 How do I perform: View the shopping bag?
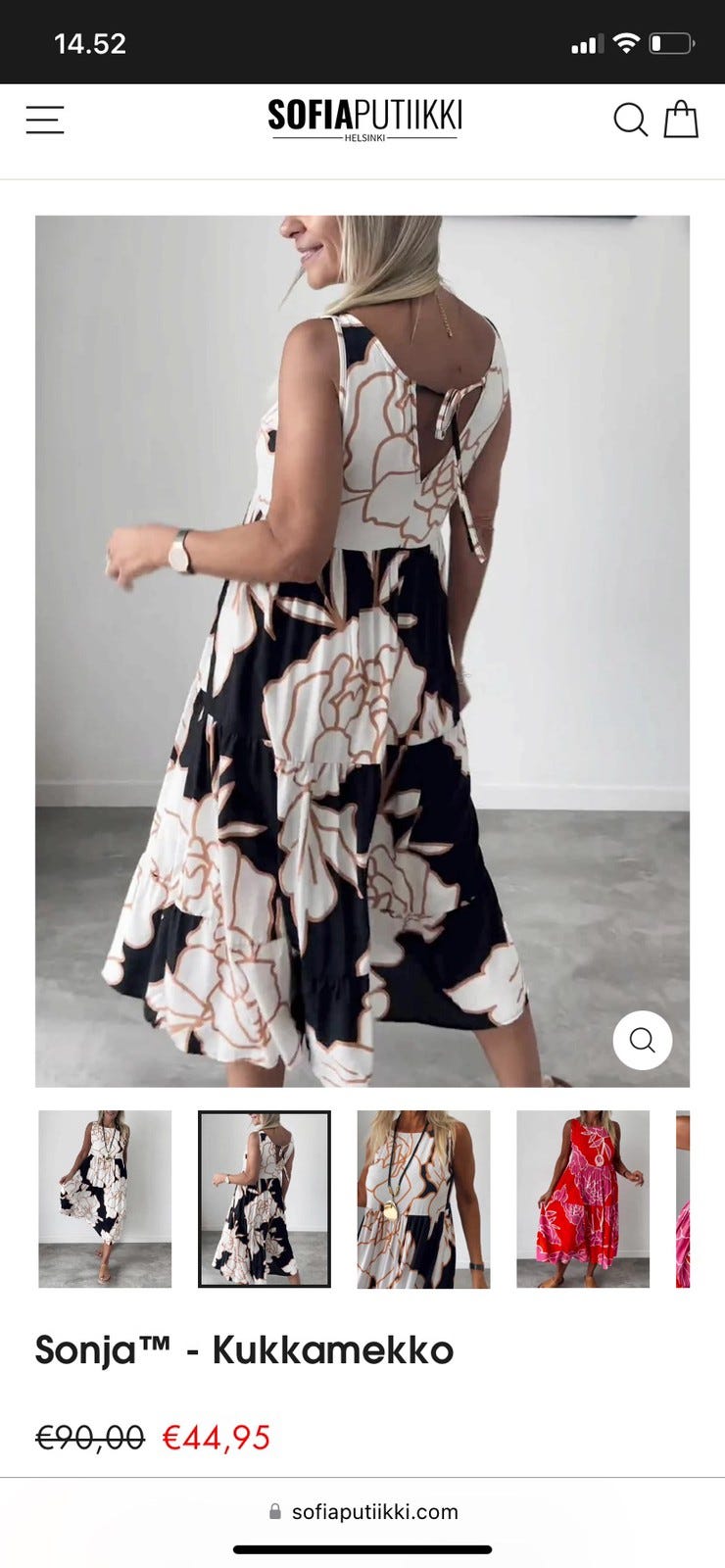click(x=681, y=120)
